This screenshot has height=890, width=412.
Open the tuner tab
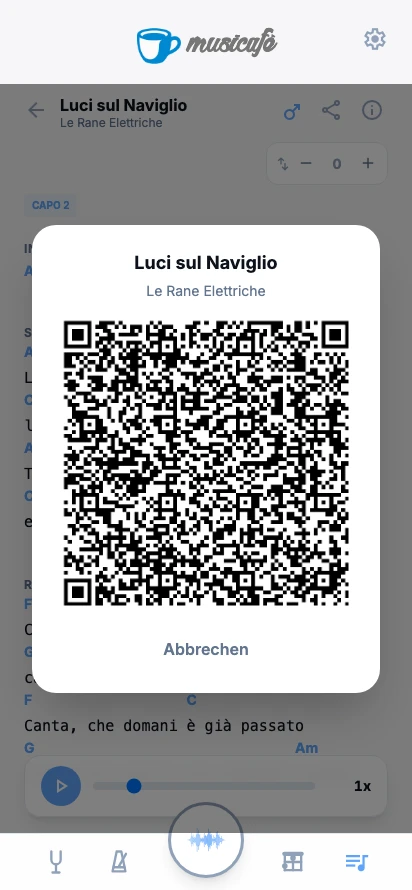coord(56,862)
